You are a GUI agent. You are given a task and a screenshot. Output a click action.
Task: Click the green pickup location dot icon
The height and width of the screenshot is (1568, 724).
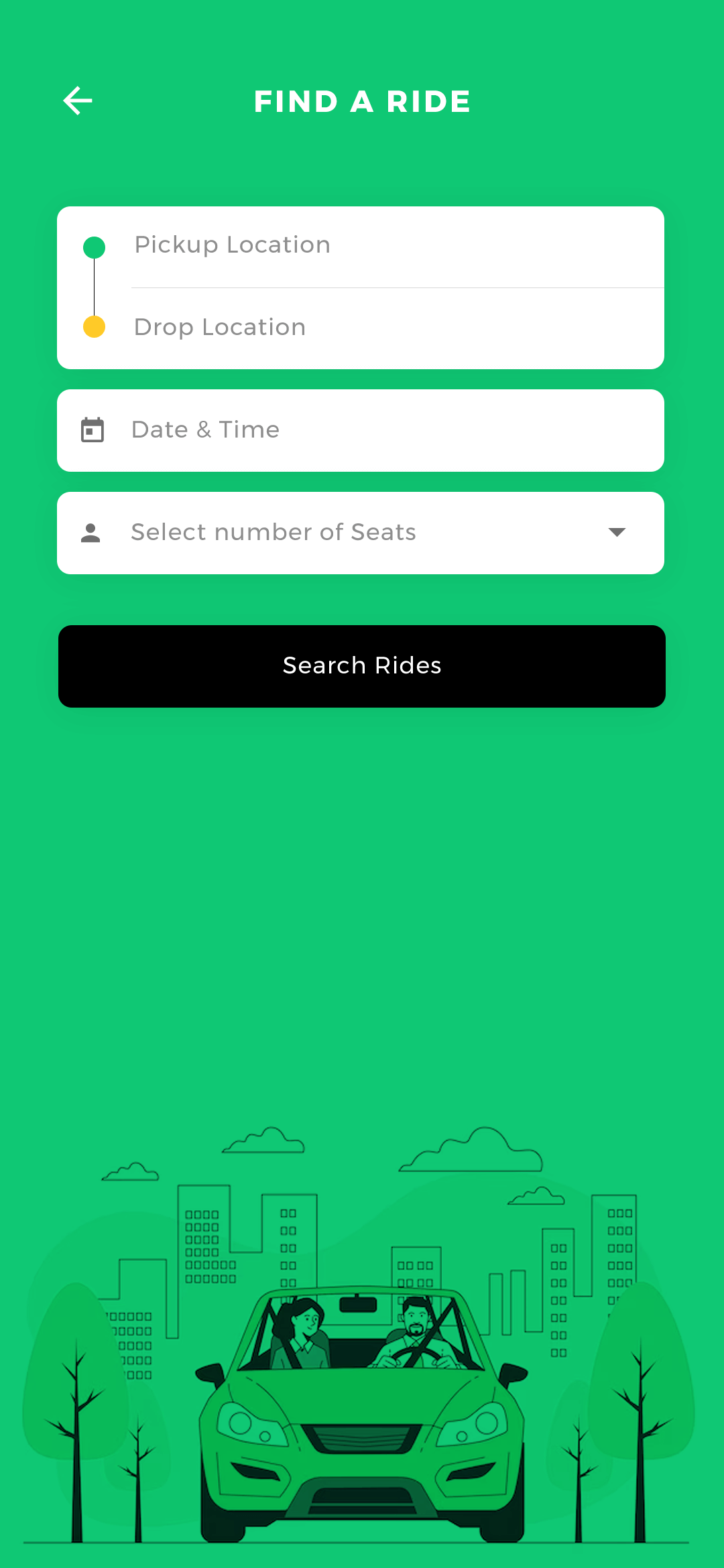pyautogui.click(x=94, y=247)
